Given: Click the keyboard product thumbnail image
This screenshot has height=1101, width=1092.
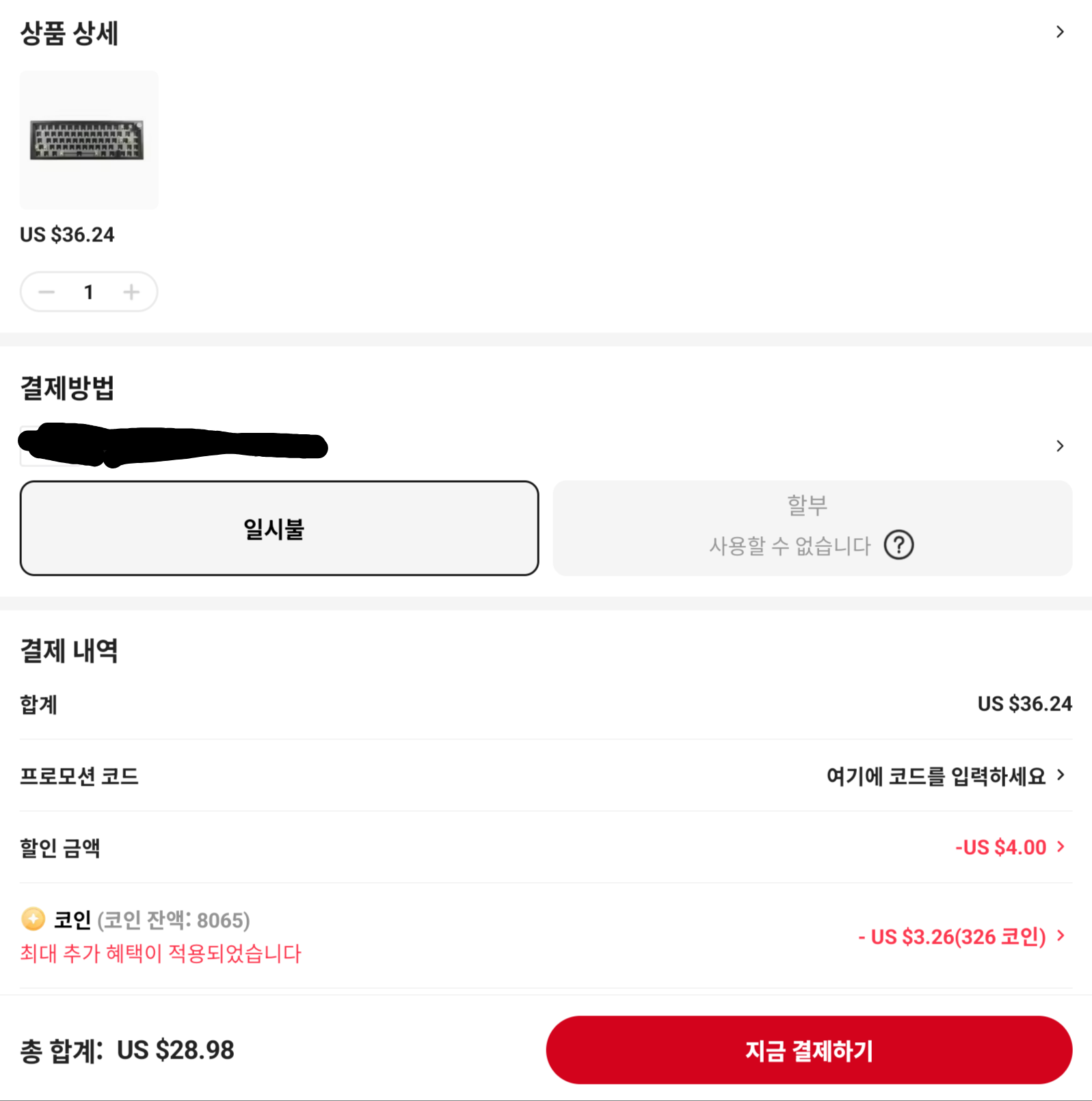Looking at the screenshot, I should pyautogui.click(x=89, y=139).
